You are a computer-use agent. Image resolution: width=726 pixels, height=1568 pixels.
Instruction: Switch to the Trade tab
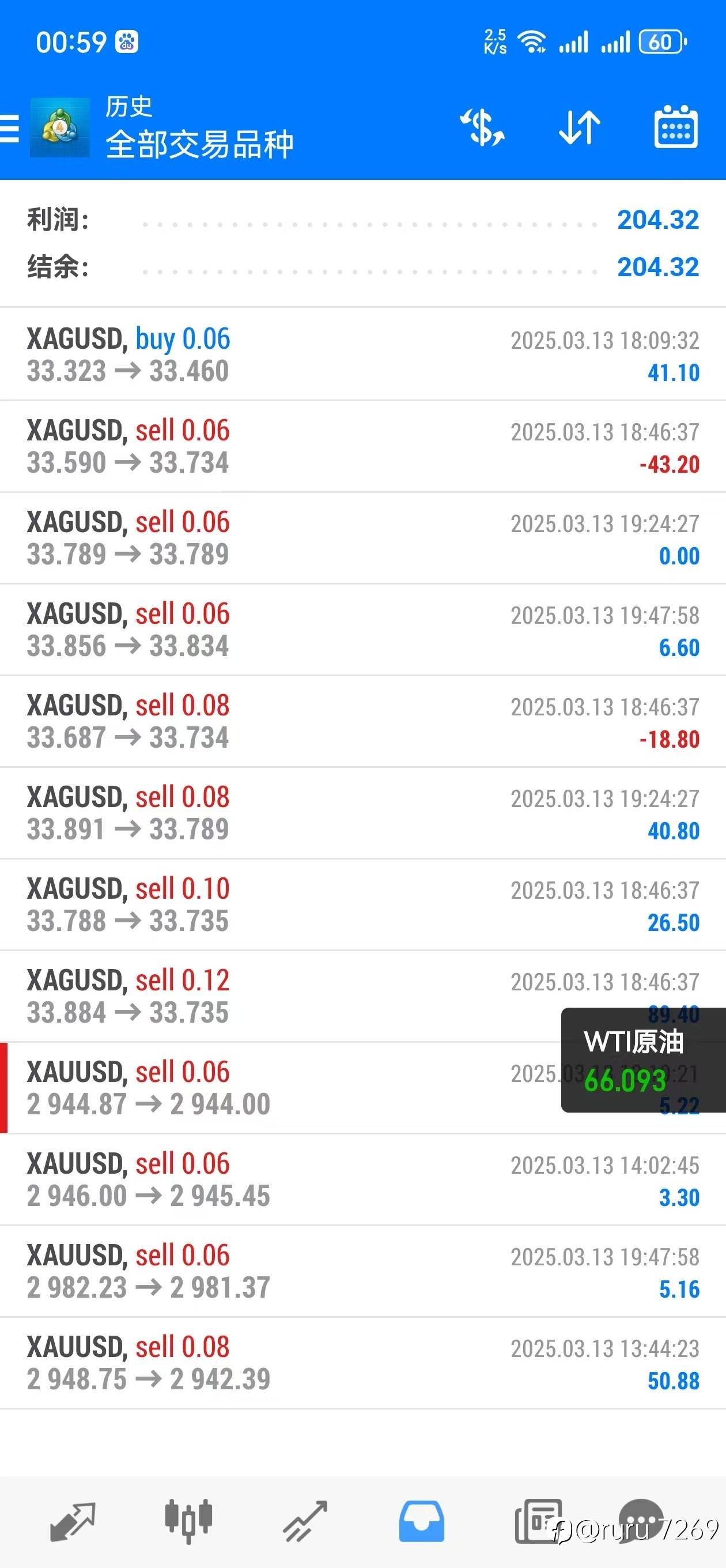click(x=305, y=1521)
